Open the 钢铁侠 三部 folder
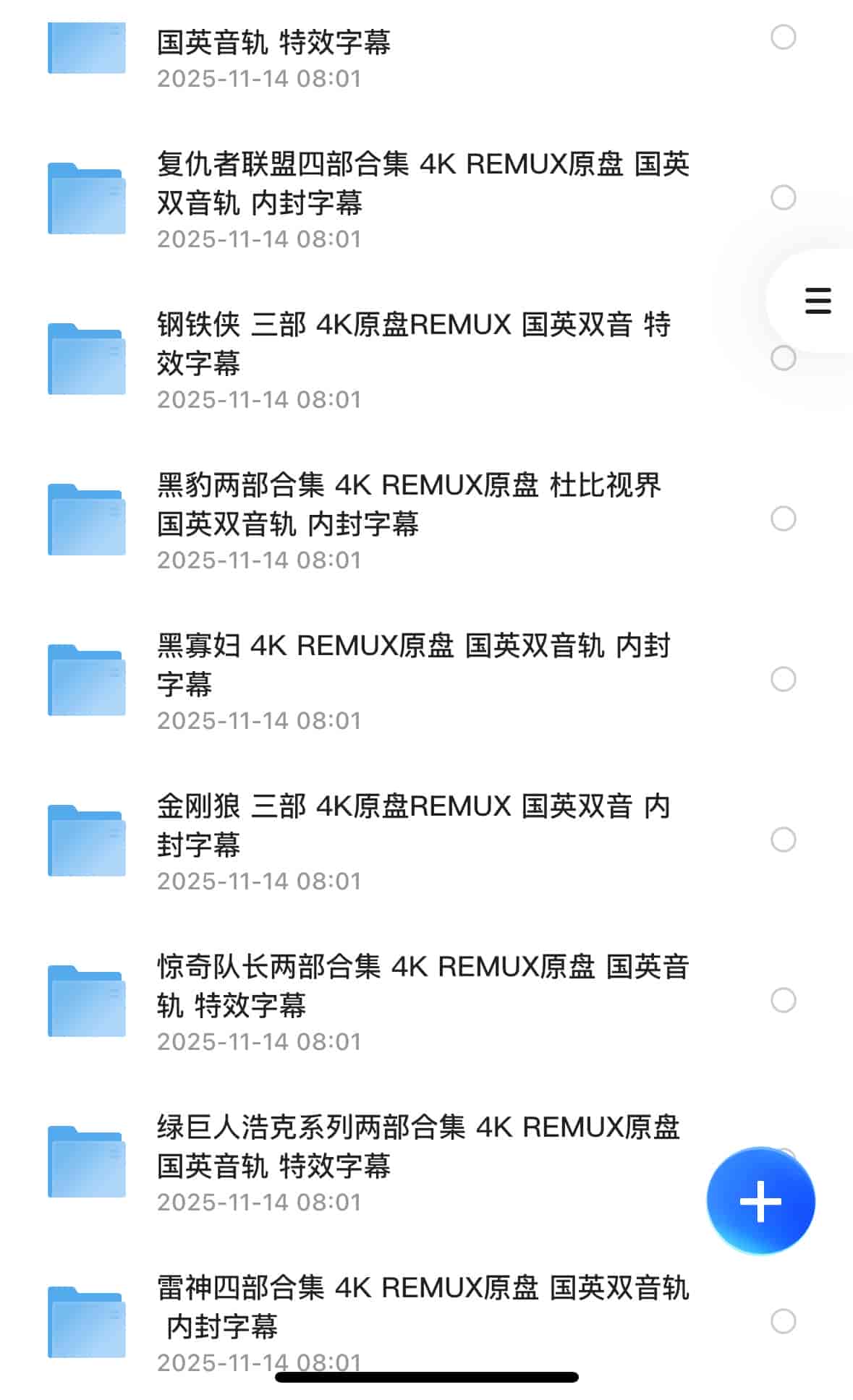The width and height of the screenshot is (853, 1400). click(x=413, y=344)
